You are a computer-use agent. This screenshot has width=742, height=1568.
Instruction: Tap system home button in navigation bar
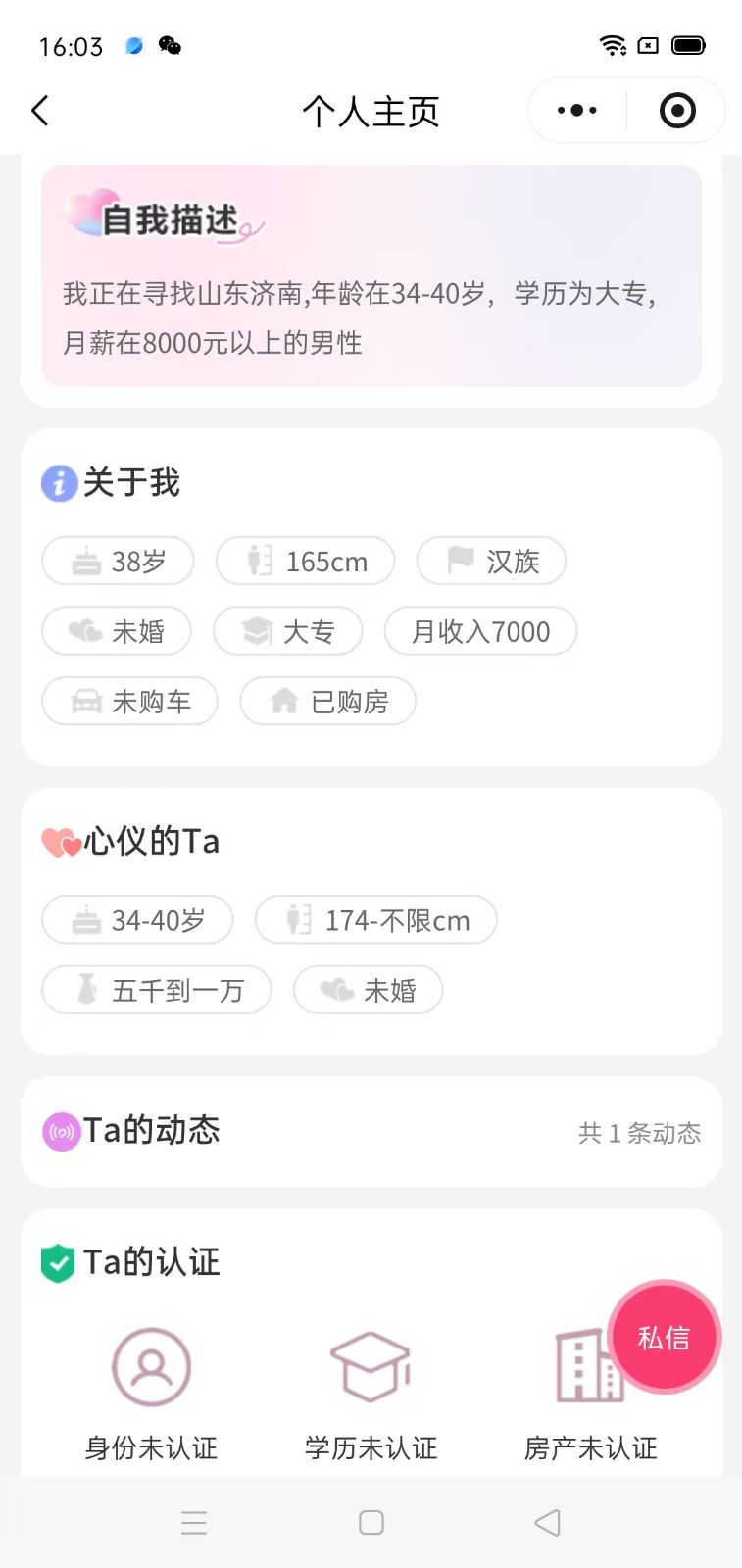371,1522
